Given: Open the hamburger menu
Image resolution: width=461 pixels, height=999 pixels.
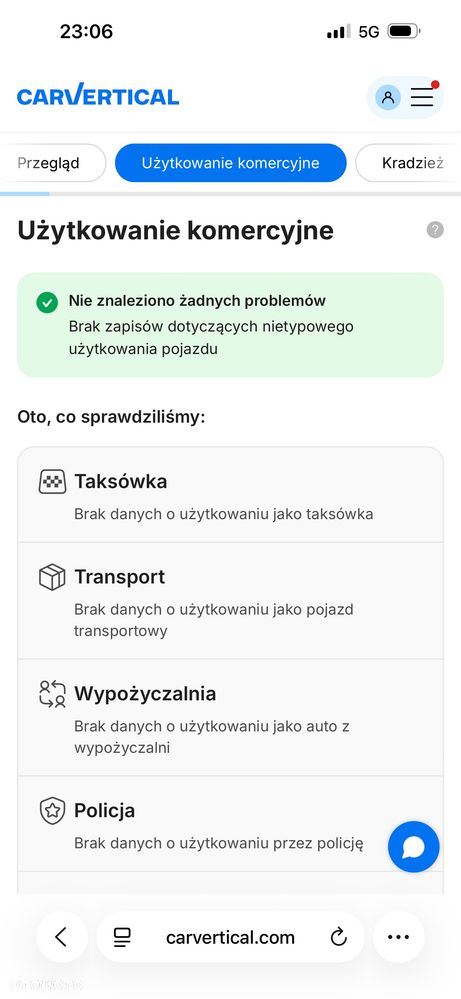Looking at the screenshot, I should click(x=422, y=97).
